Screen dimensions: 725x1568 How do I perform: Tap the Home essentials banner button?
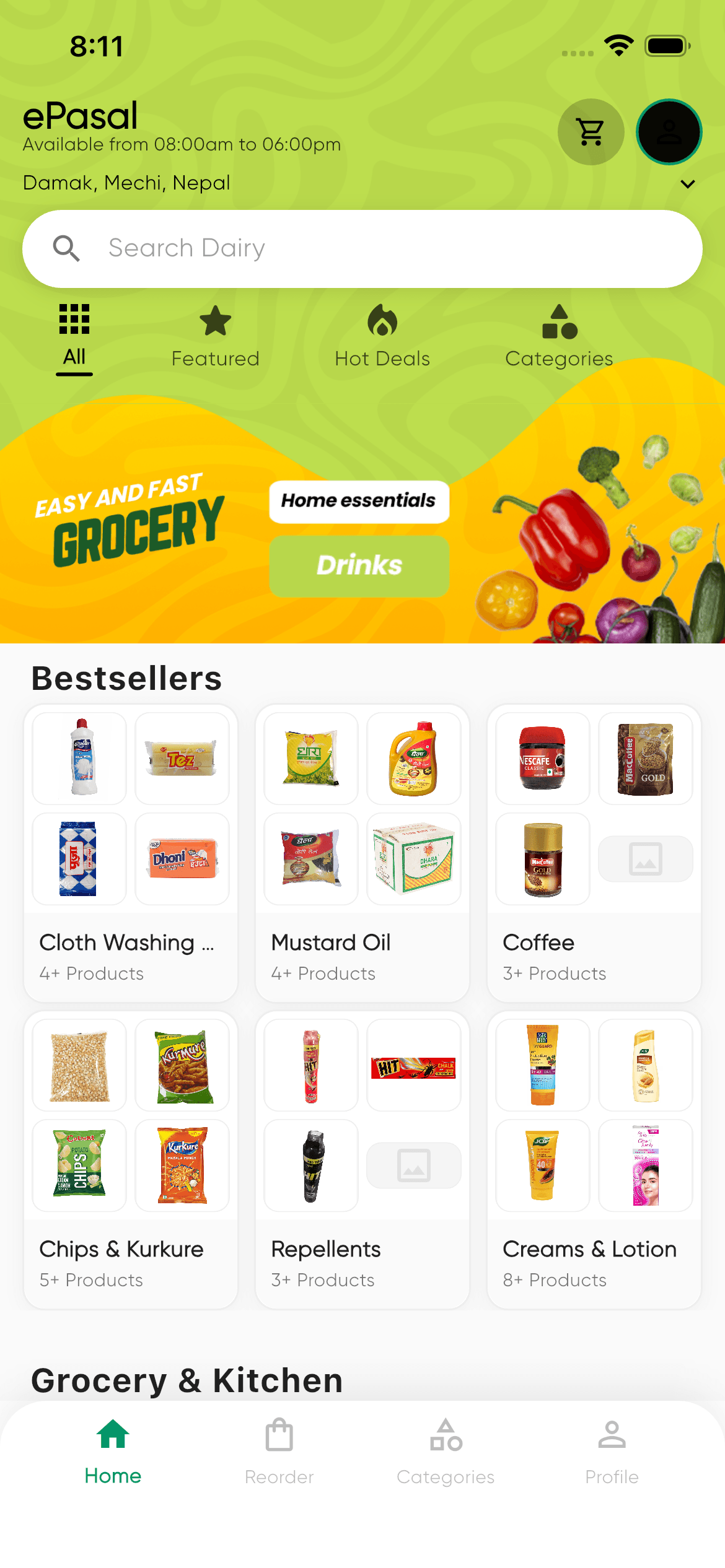[359, 501]
